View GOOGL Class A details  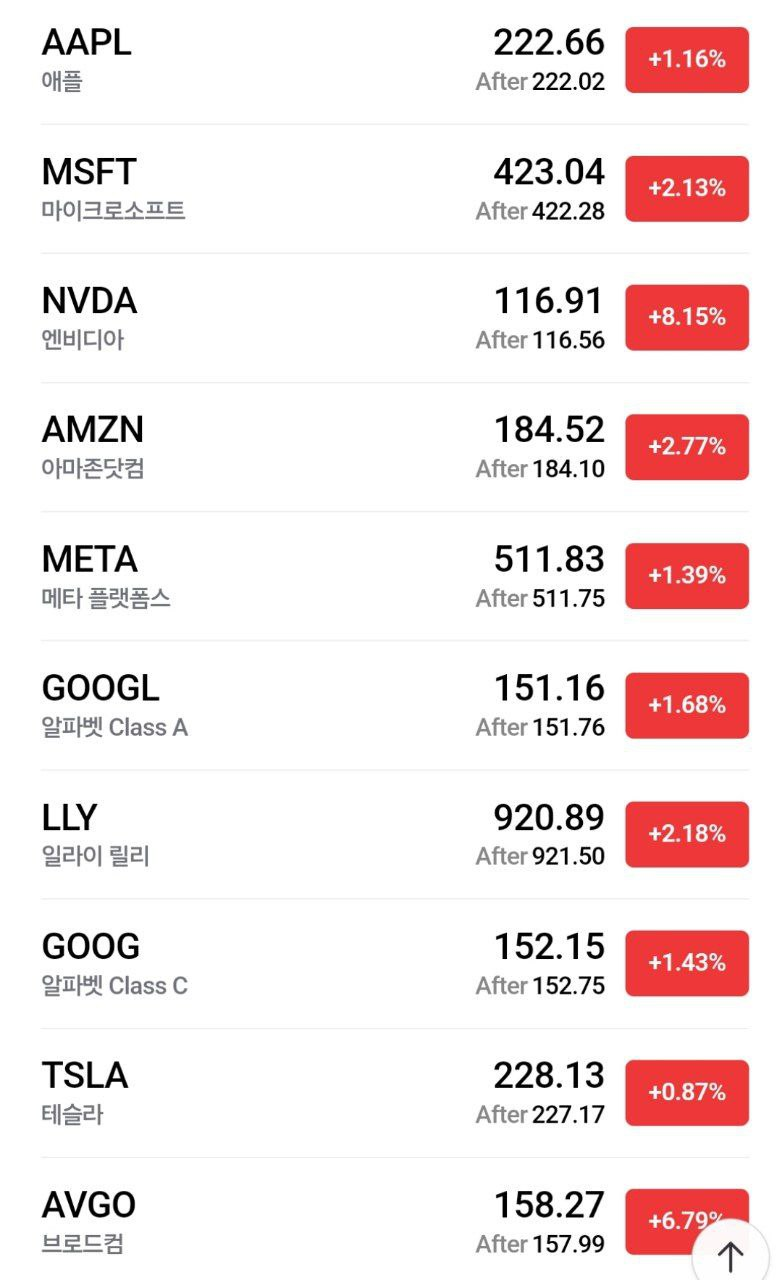pos(300,705)
